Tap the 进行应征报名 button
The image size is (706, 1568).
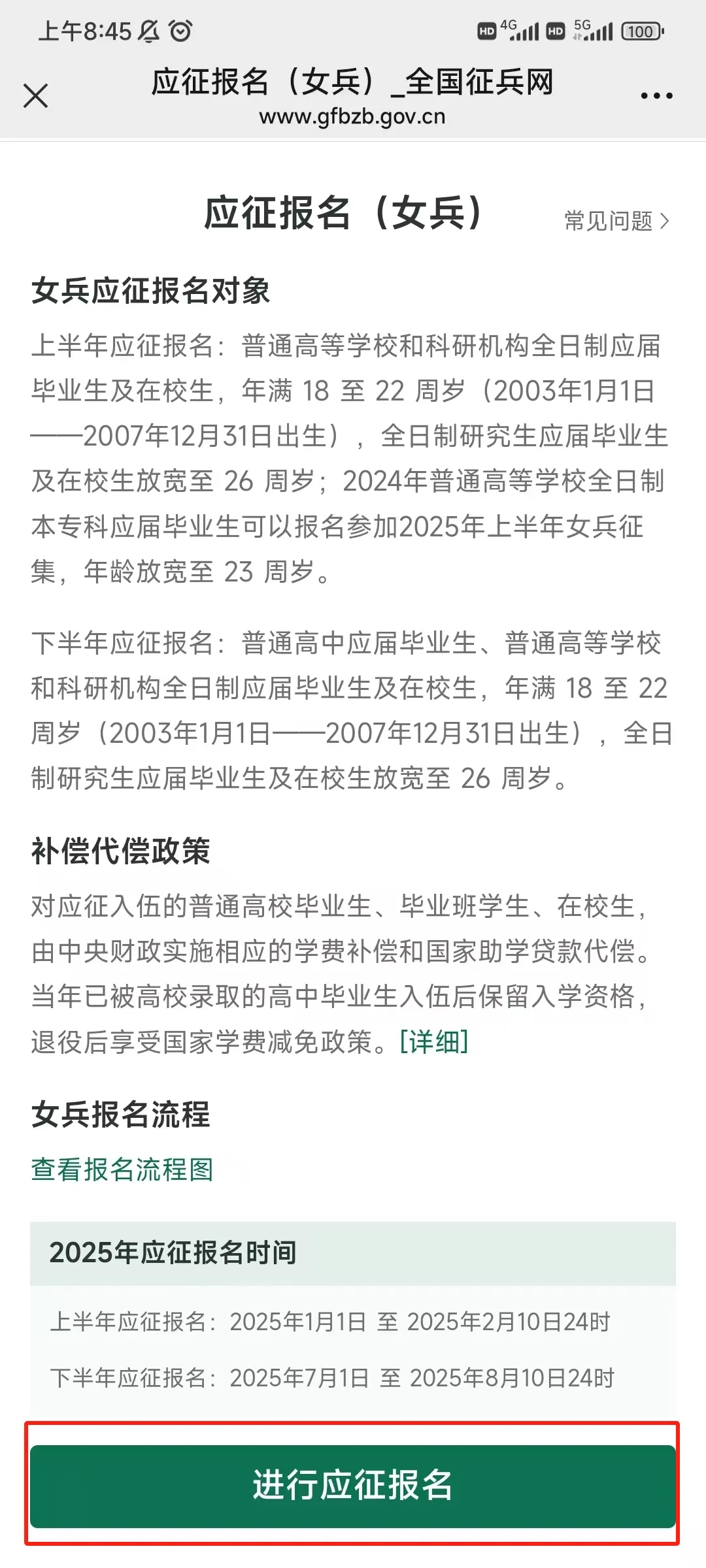click(x=353, y=1486)
